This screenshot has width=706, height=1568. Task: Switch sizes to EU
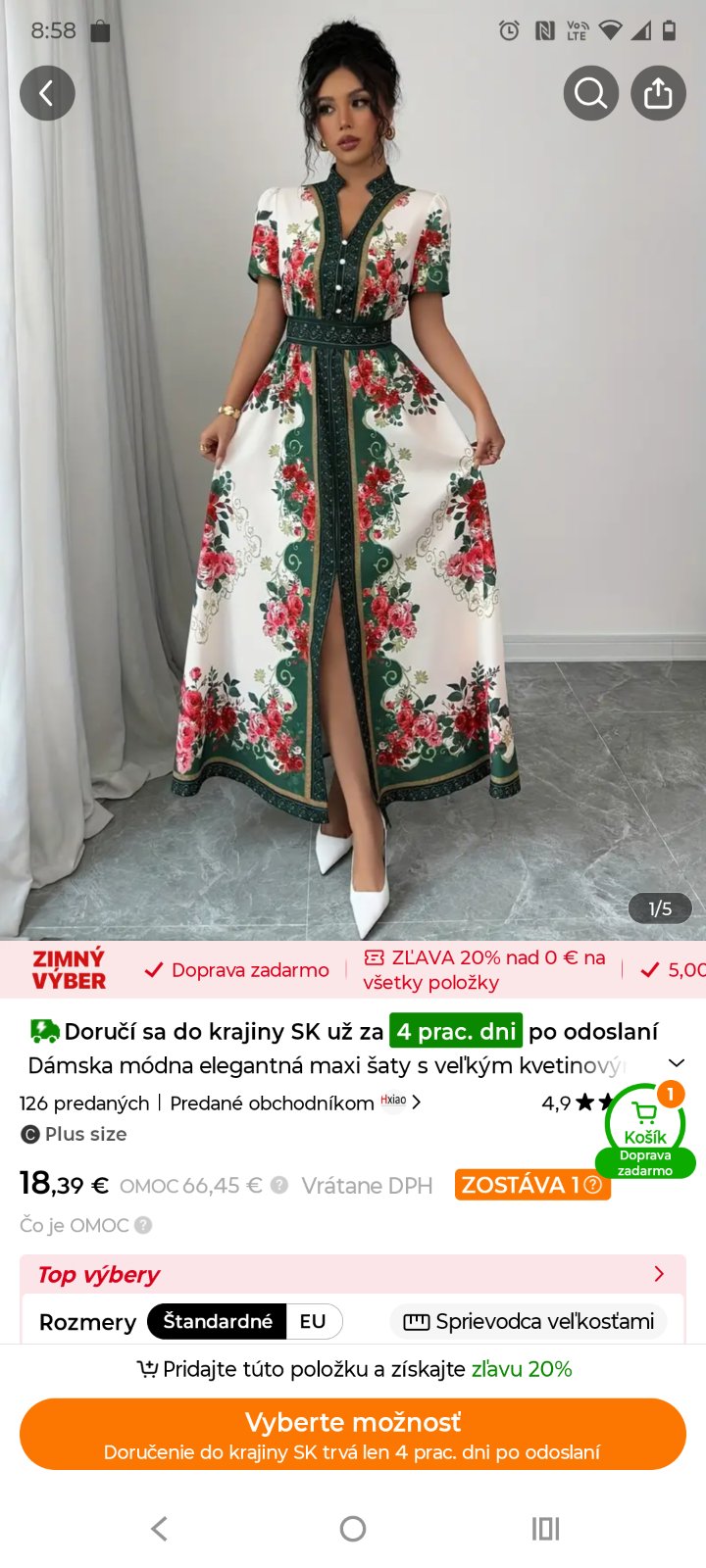pyautogui.click(x=313, y=1321)
